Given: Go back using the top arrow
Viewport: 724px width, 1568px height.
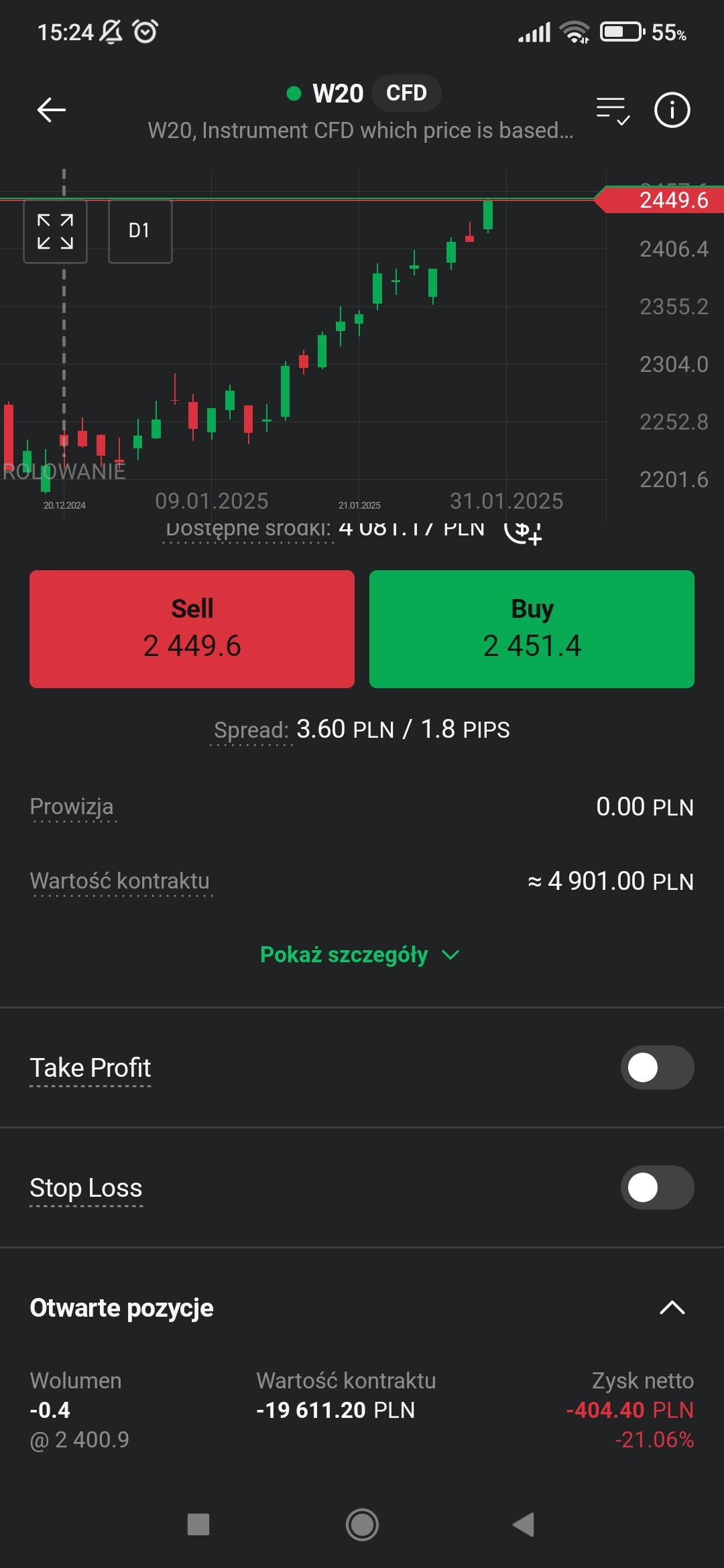Looking at the screenshot, I should pyautogui.click(x=51, y=110).
